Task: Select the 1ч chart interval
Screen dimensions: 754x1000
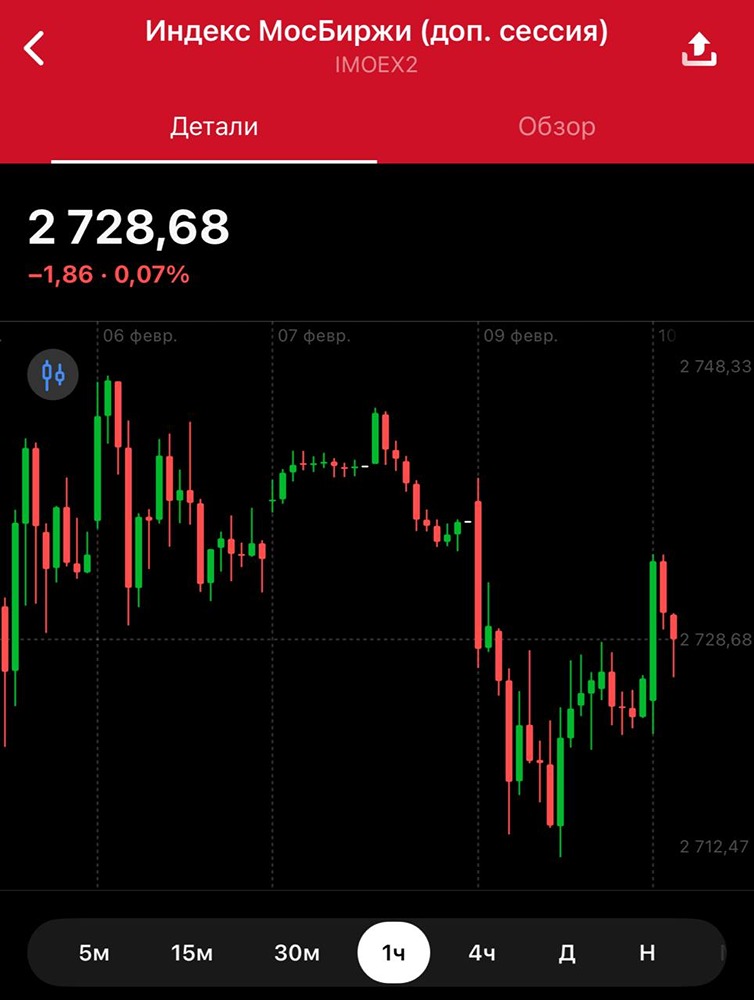Action: click(x=393, y=953)
